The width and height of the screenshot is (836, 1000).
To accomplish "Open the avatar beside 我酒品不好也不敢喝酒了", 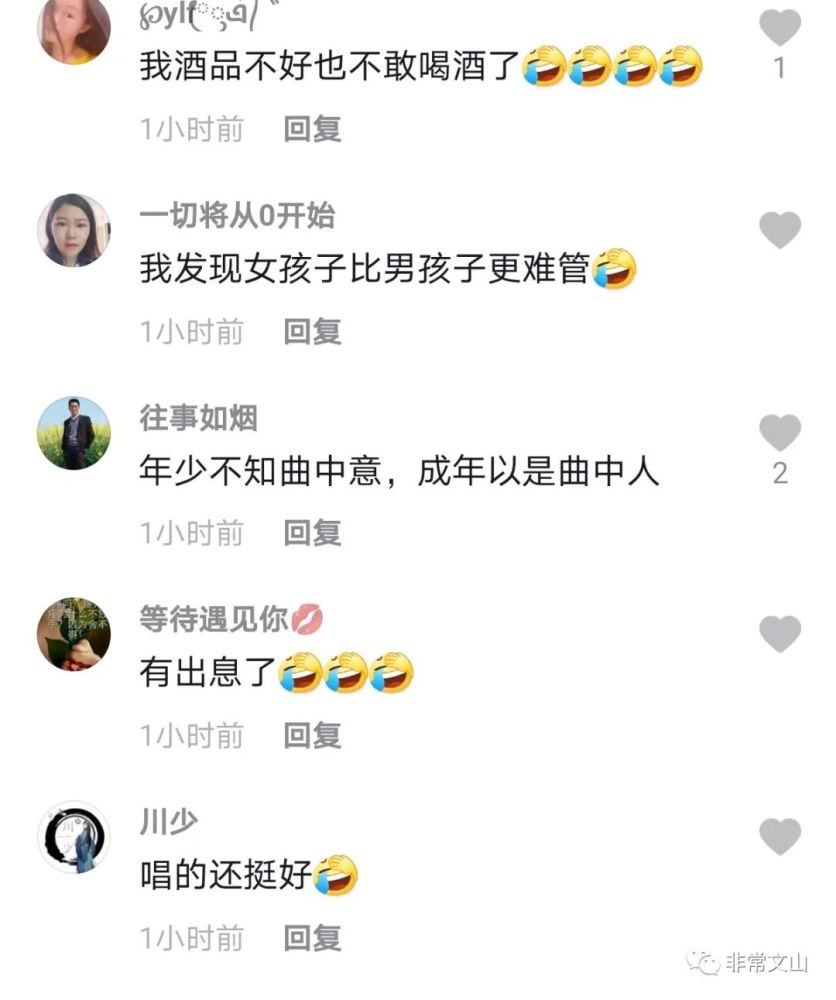I will coord(74,30).
